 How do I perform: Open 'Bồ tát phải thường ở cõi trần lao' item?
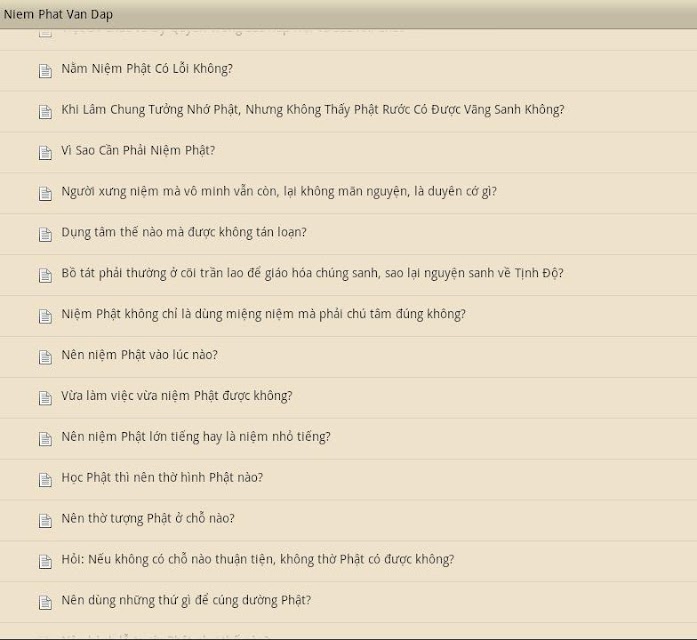pyautogui.click(x=348, y=276)
